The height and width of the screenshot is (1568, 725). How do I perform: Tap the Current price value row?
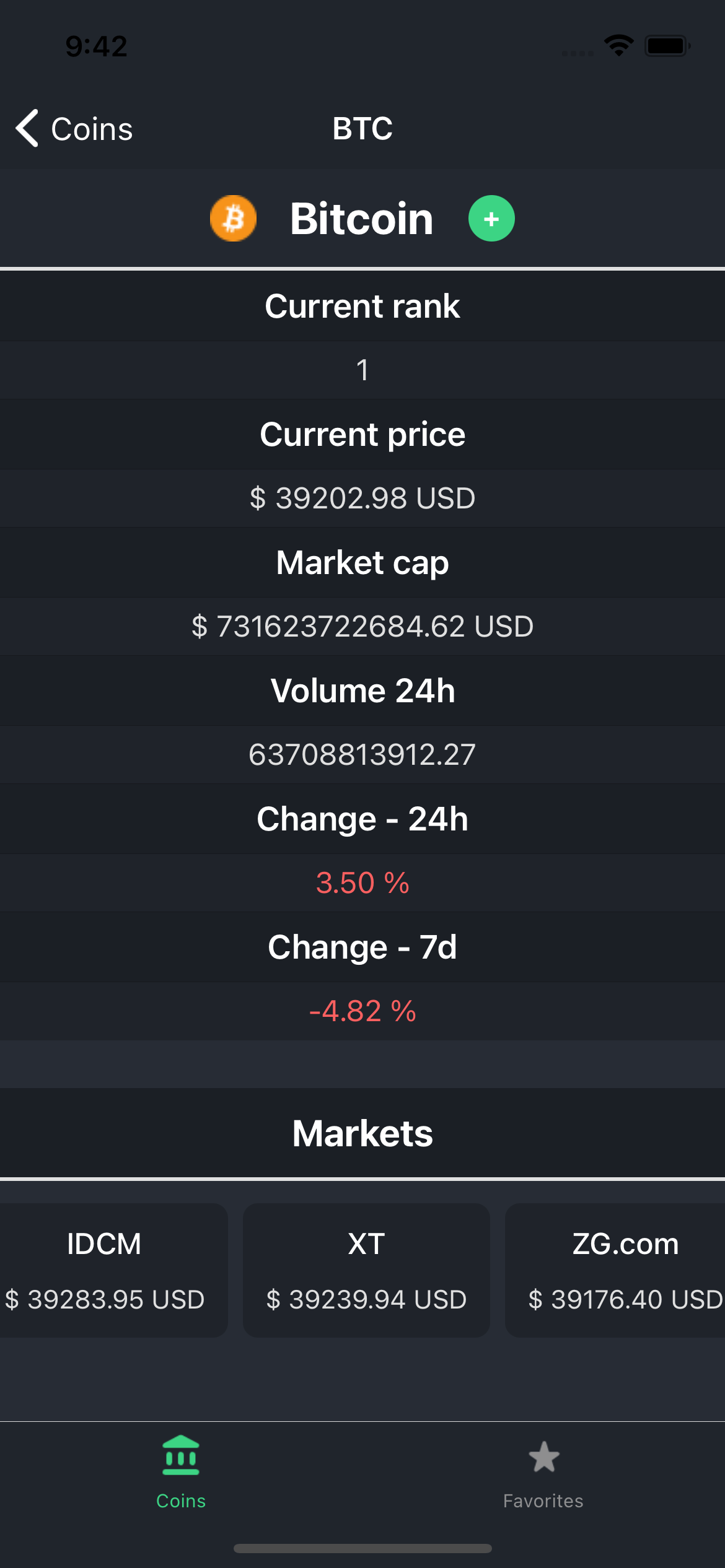click(362, 498)
